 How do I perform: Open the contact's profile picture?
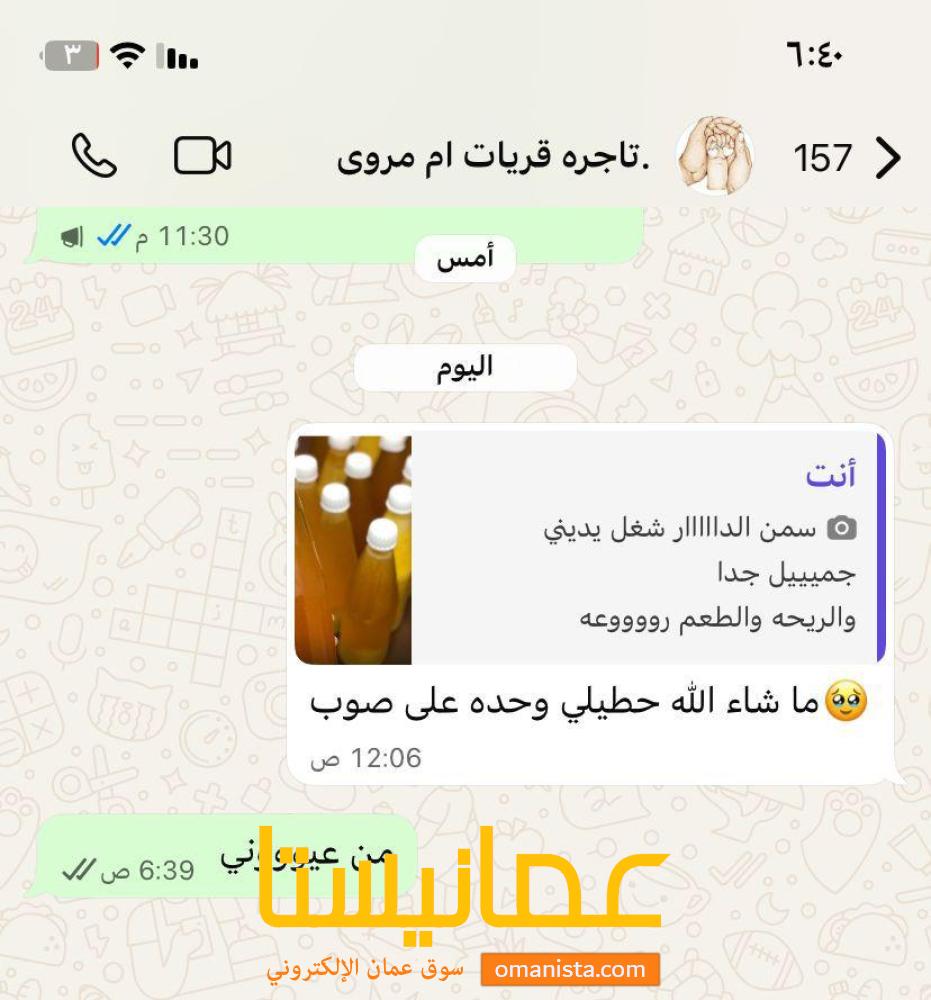[x=714, y=156]
